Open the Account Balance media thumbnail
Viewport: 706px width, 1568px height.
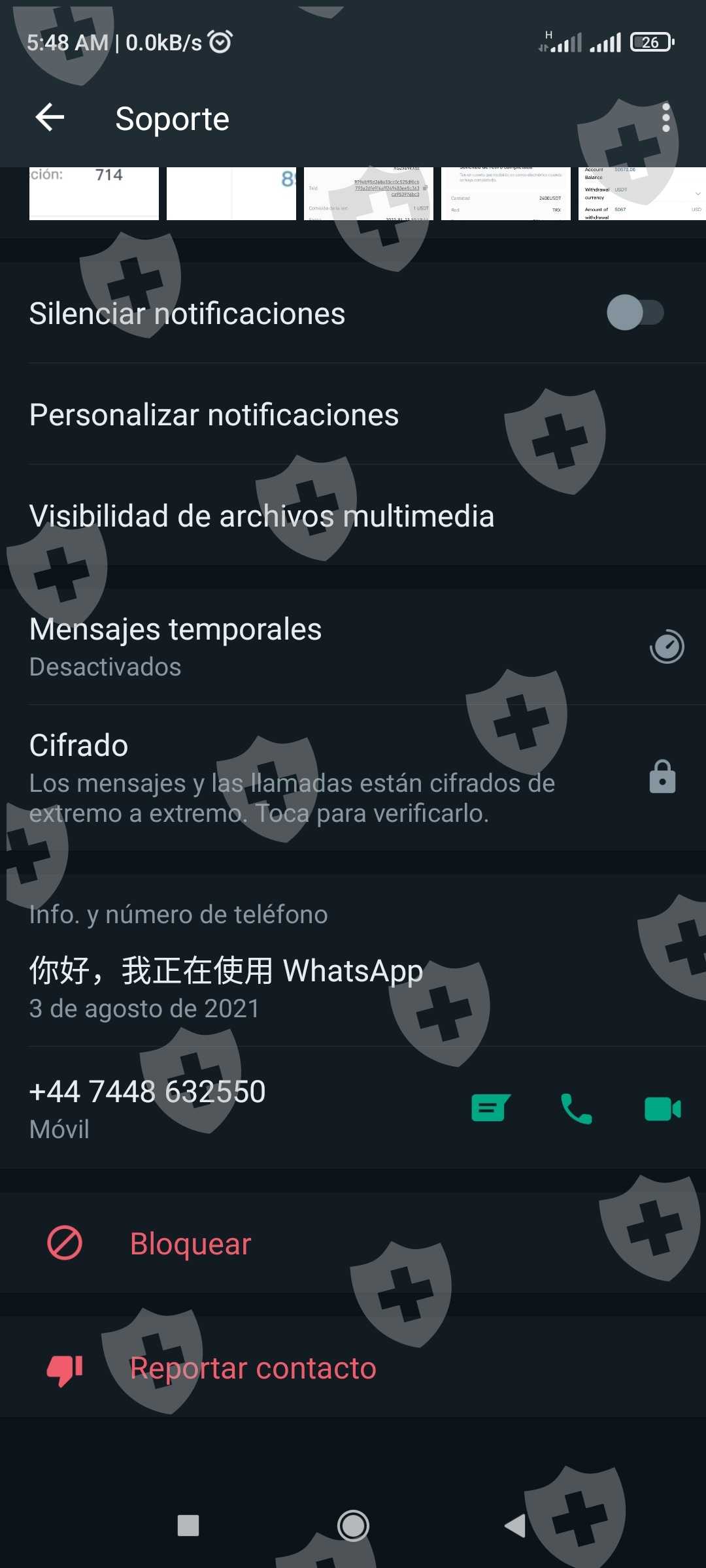pos(641,193)
